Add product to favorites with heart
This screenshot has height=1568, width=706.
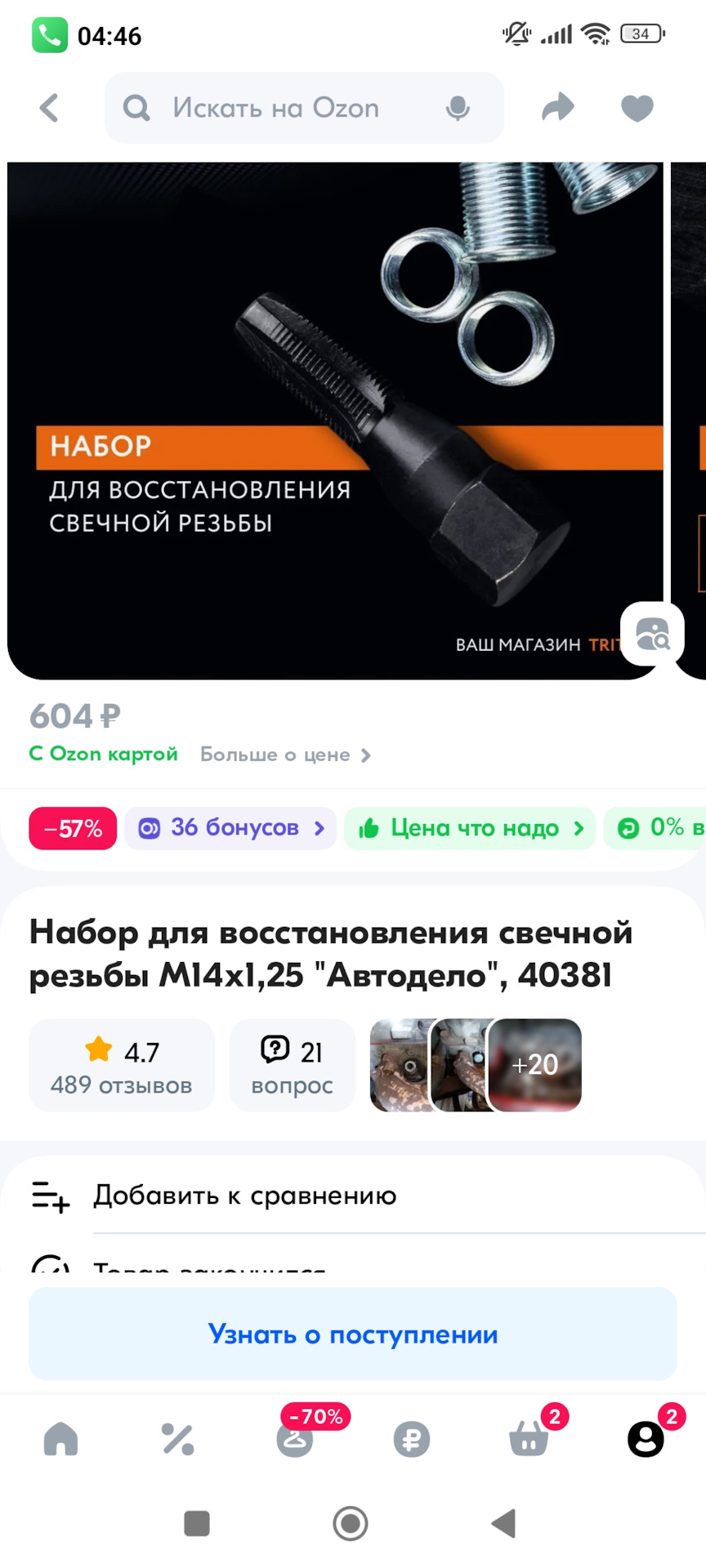coord(637,108)
